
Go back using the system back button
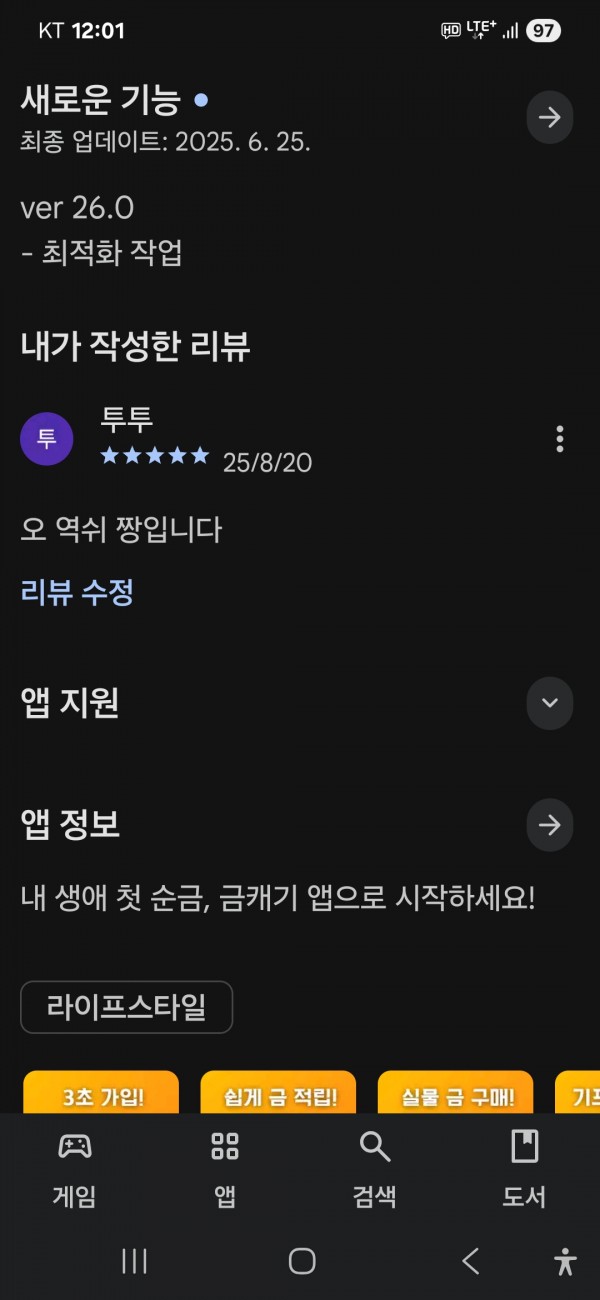471,1261
